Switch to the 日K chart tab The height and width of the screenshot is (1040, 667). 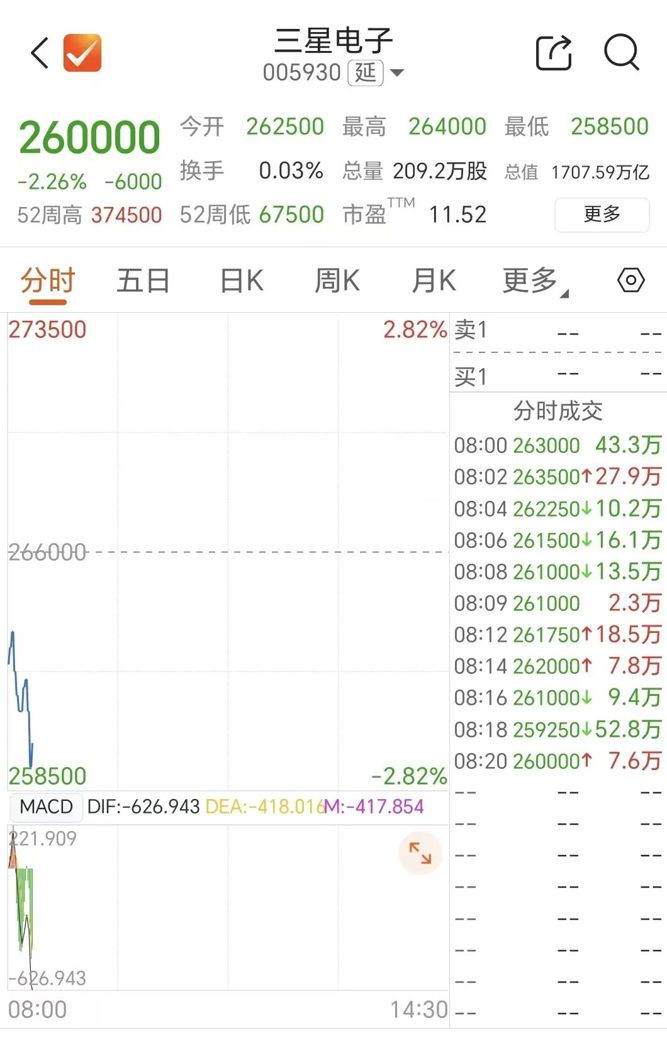pyautogui.click(x=241, y=281)
